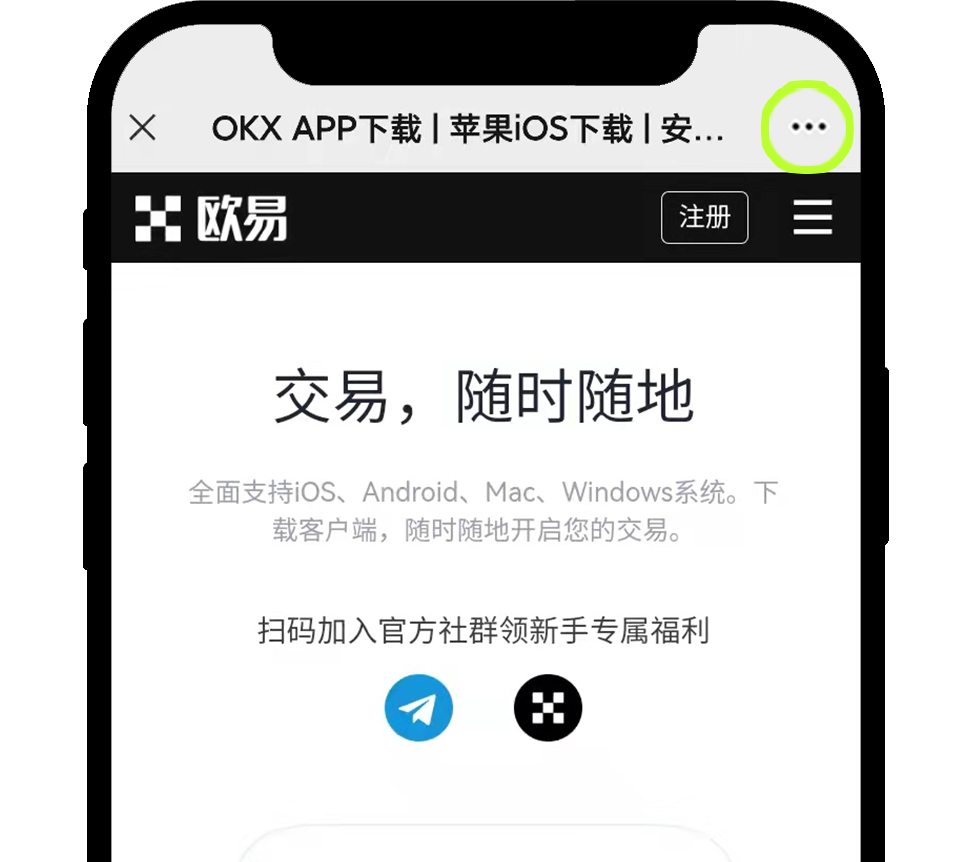Open the three-dot overflow menu
This screenshot has height=862, width=971.
click(x=808, y=127)
